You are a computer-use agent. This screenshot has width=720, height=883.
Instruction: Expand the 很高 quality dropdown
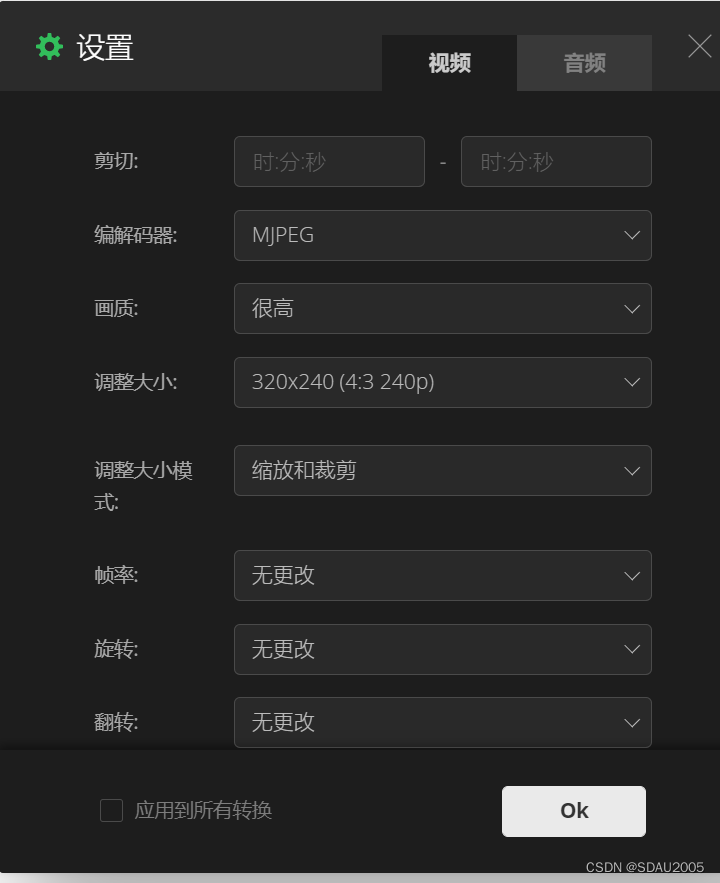[x=443, y=309]
